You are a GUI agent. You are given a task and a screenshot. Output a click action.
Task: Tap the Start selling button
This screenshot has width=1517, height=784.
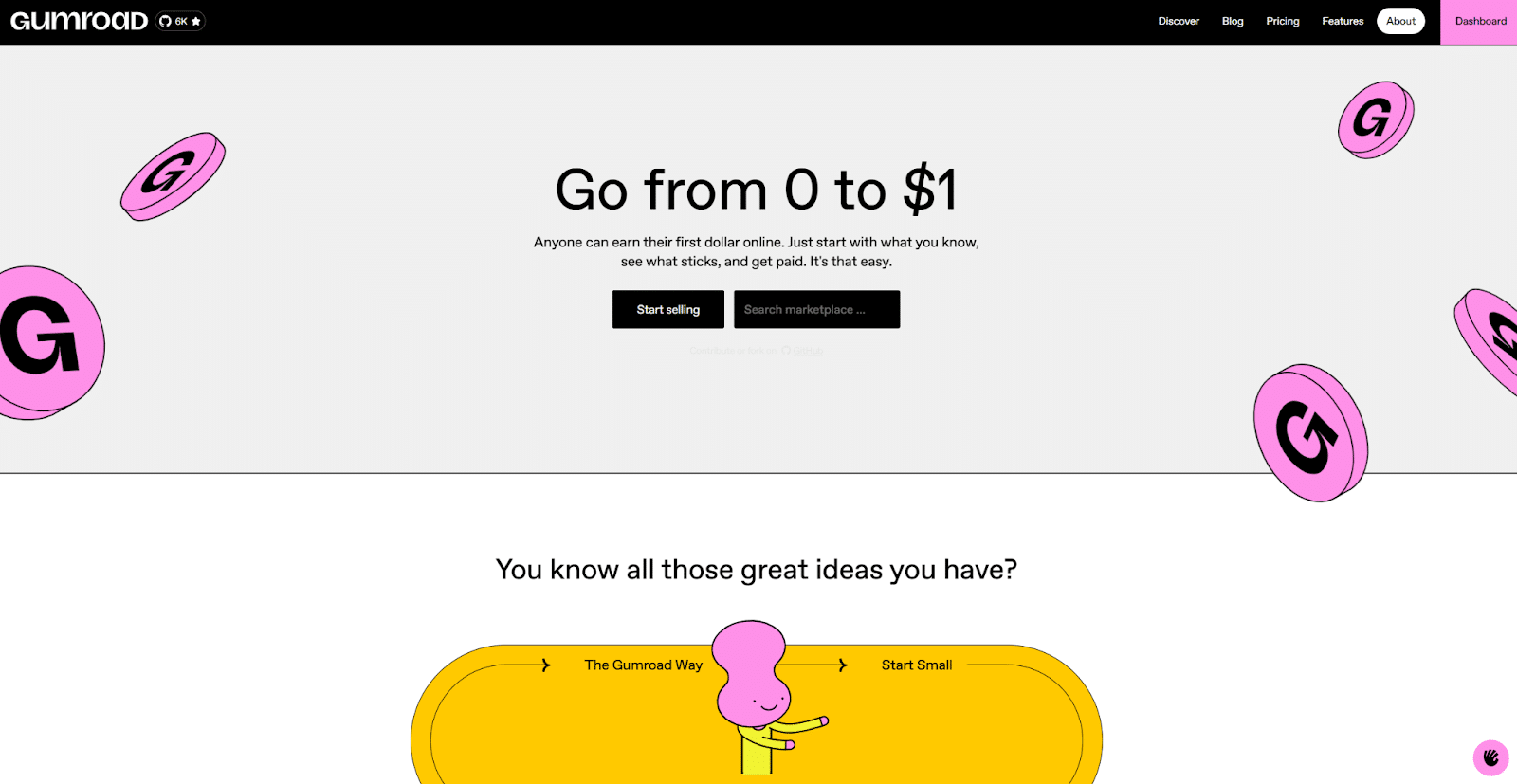668,310
